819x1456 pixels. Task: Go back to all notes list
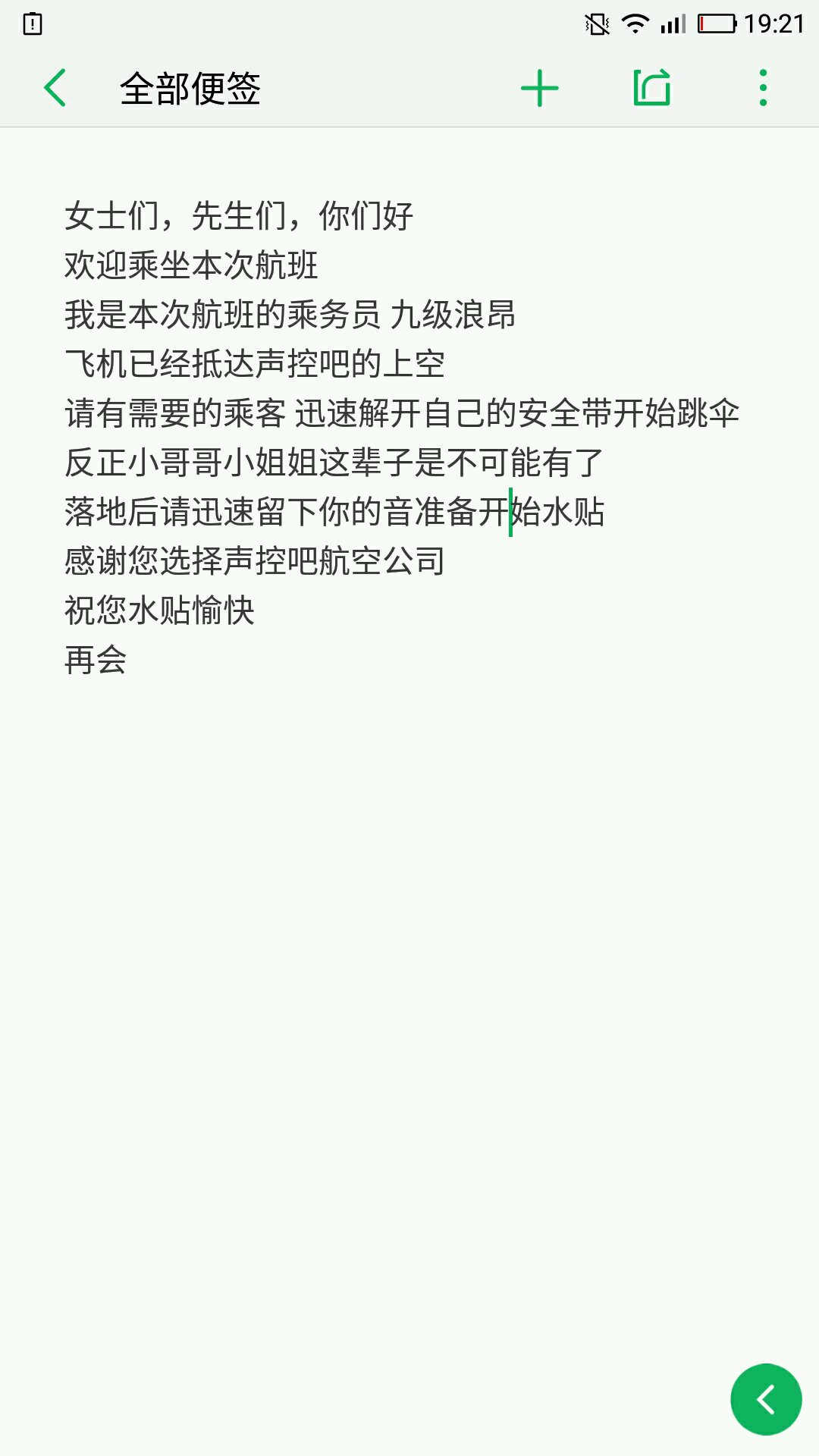55,88
